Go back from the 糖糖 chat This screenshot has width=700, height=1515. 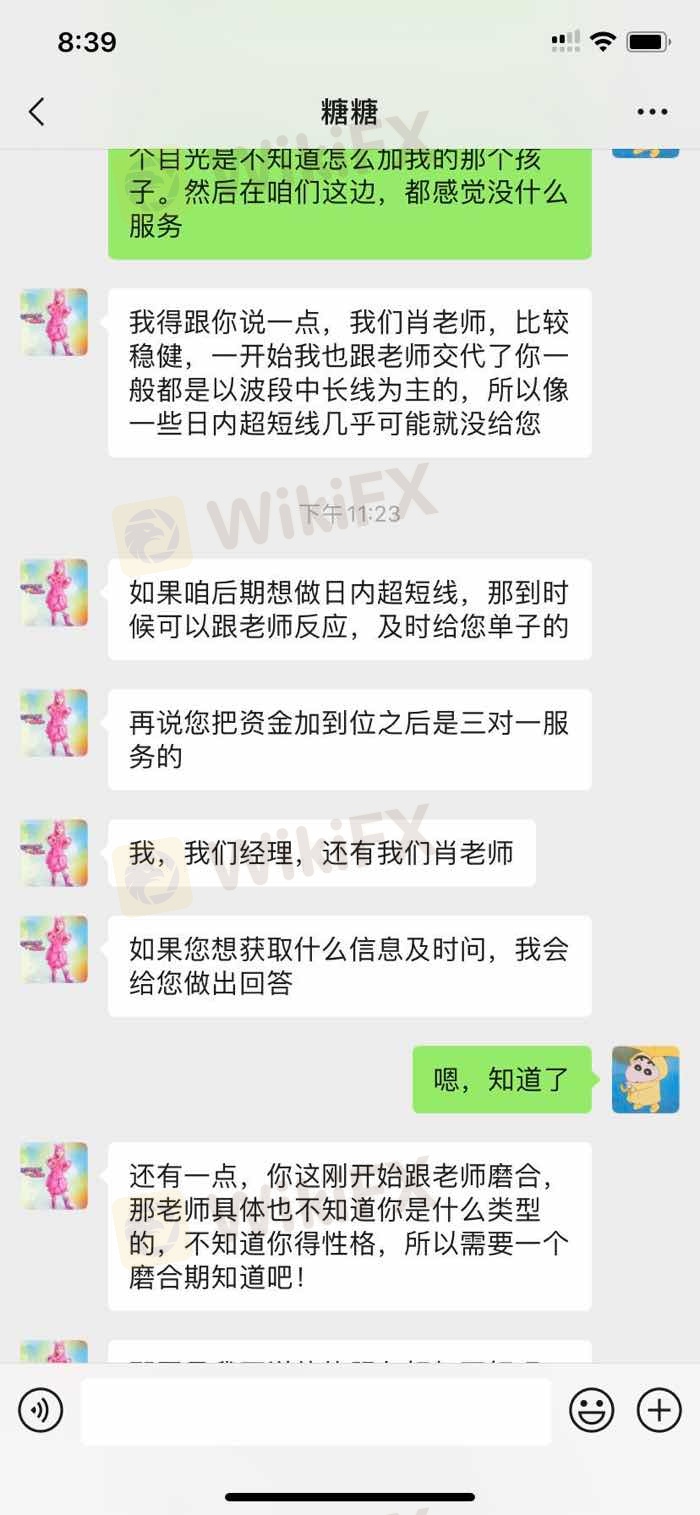tap(37, 111)
